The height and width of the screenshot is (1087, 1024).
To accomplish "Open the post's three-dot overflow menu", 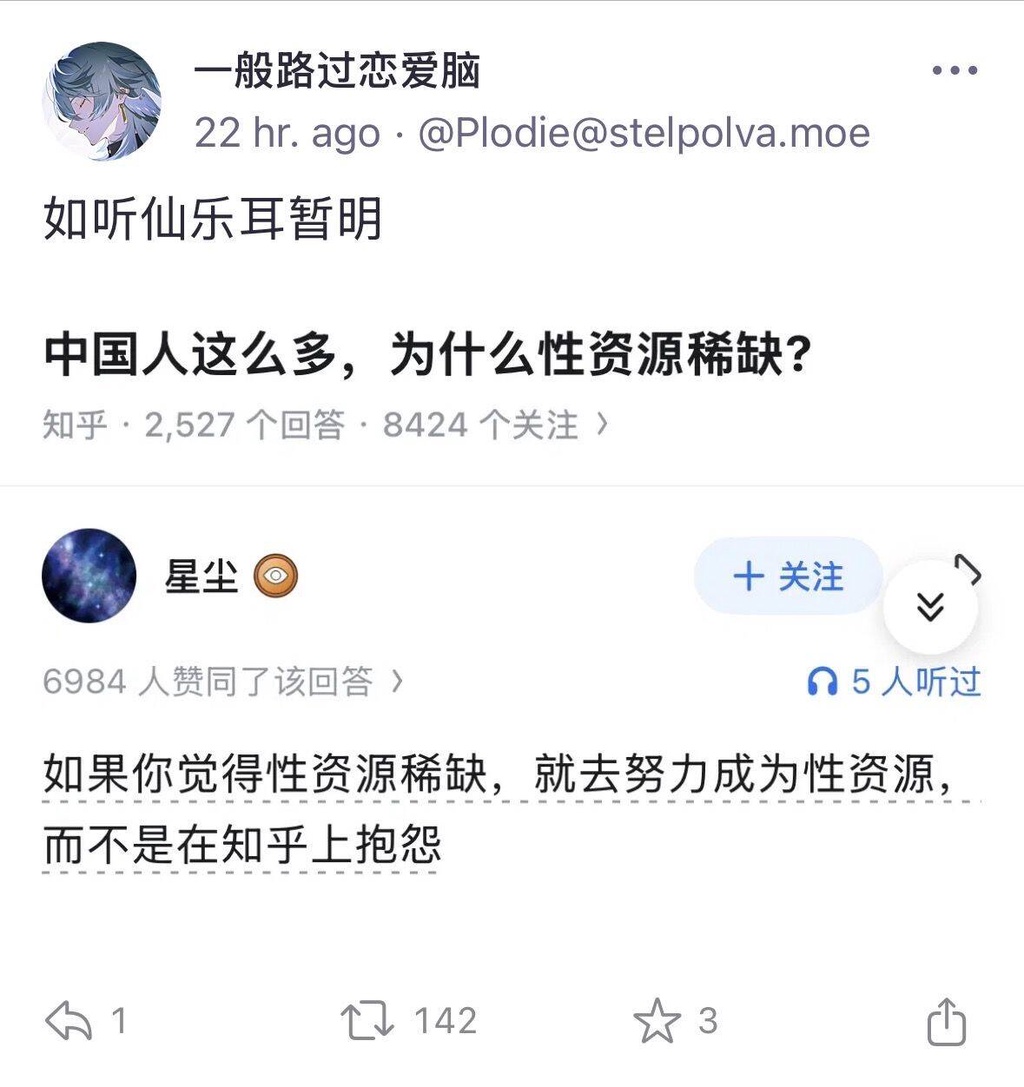I will pyautogui.click(x=953, y=71).
